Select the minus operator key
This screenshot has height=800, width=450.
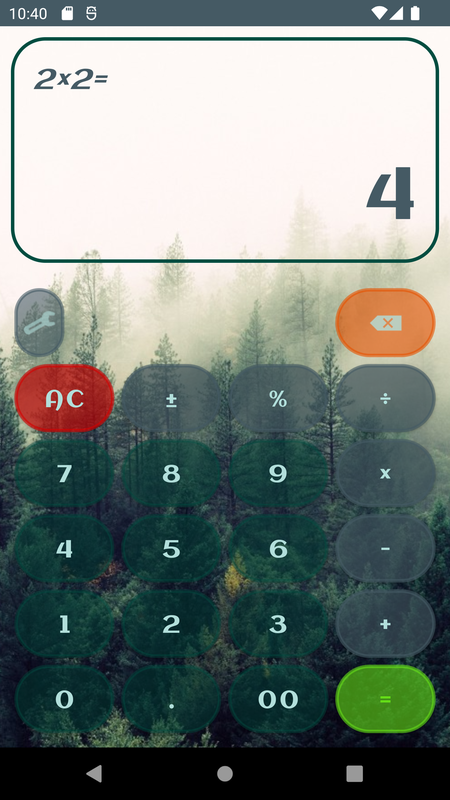coord(385,548)
